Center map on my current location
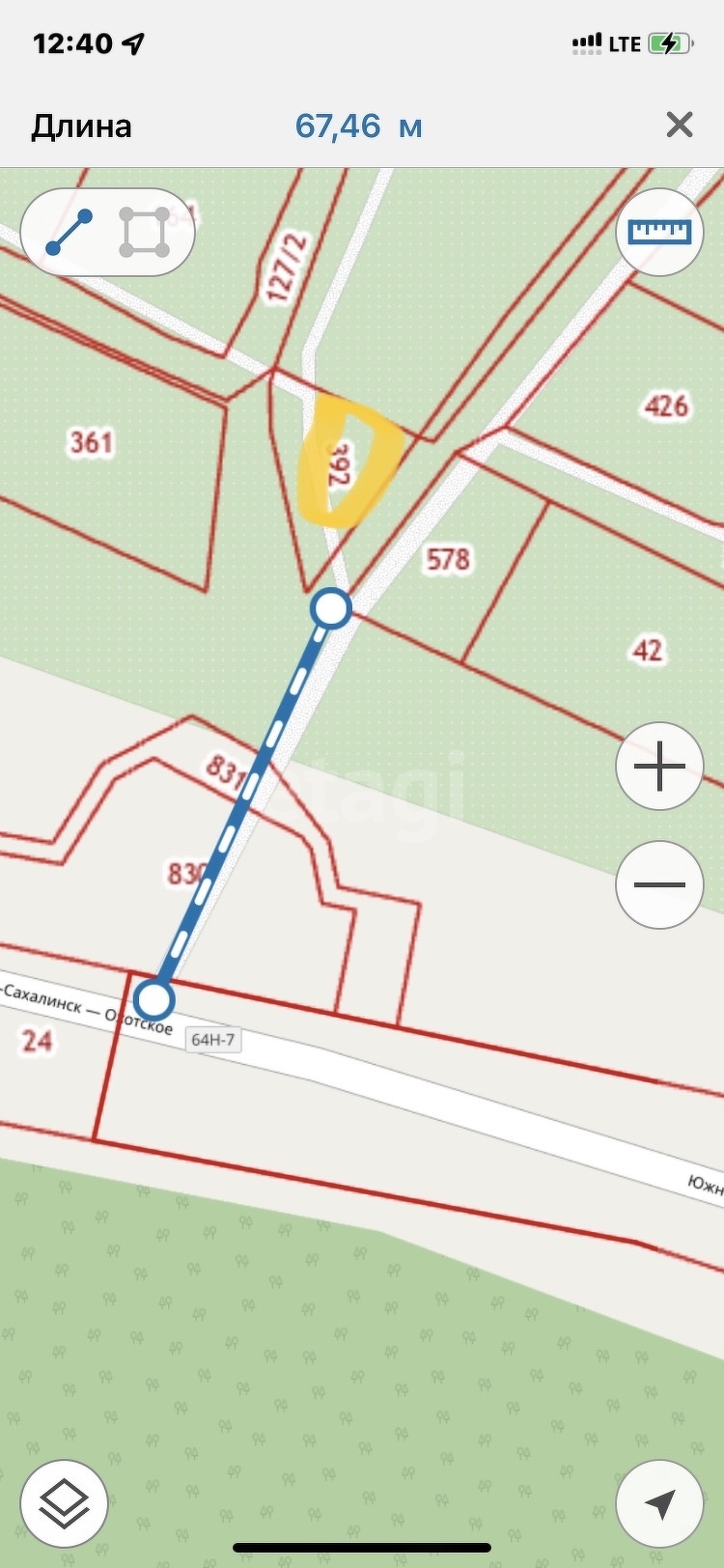 coord(660,1503)
